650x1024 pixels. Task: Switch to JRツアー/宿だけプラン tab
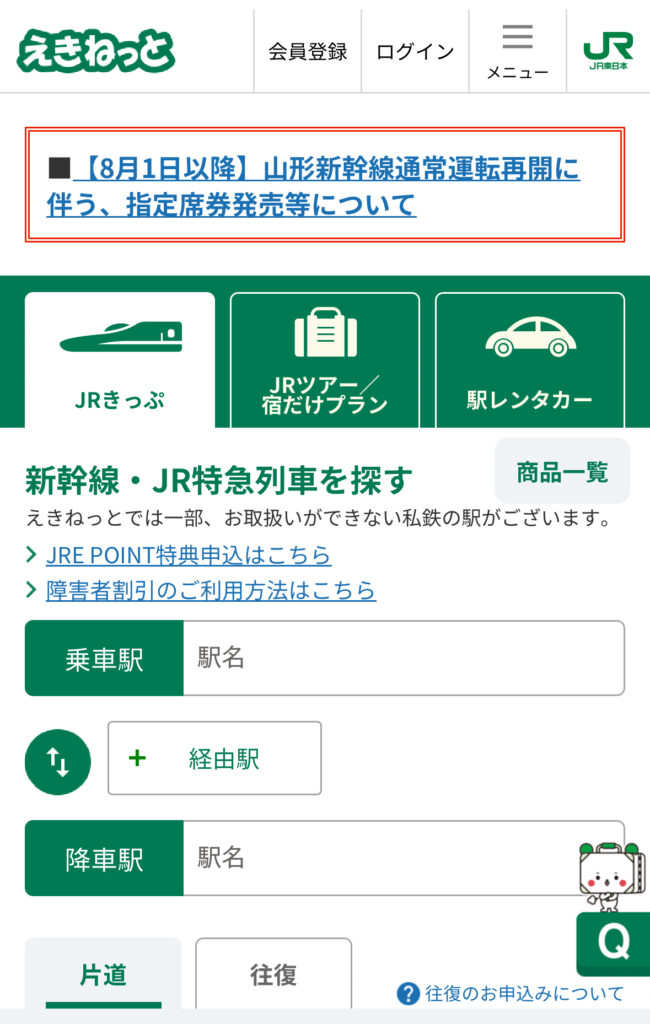pyautogui.click(x=325, y=360)
